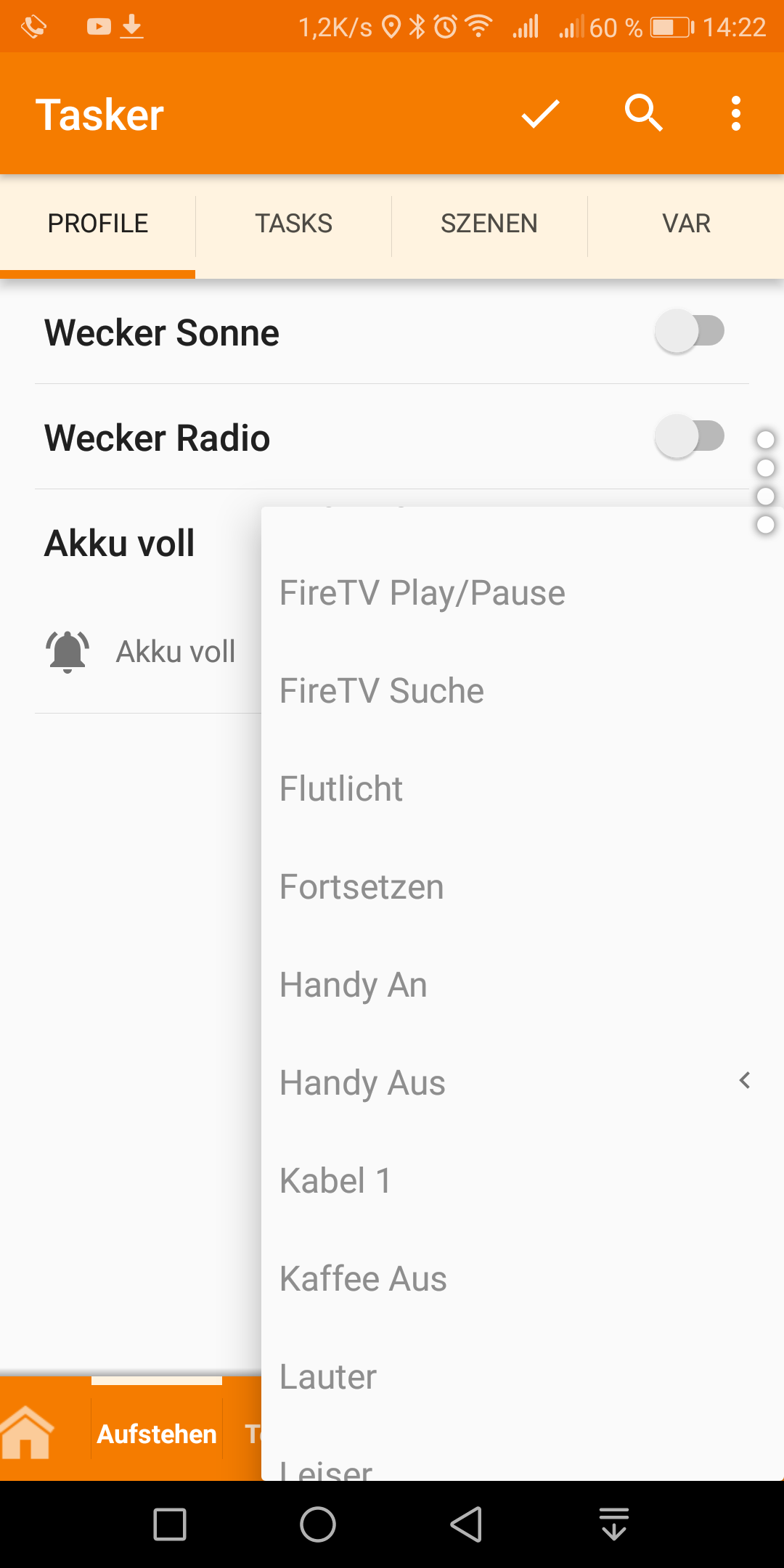Select Flutlicht in the popup list
784x1568 pixels.
tap(341, 789)
